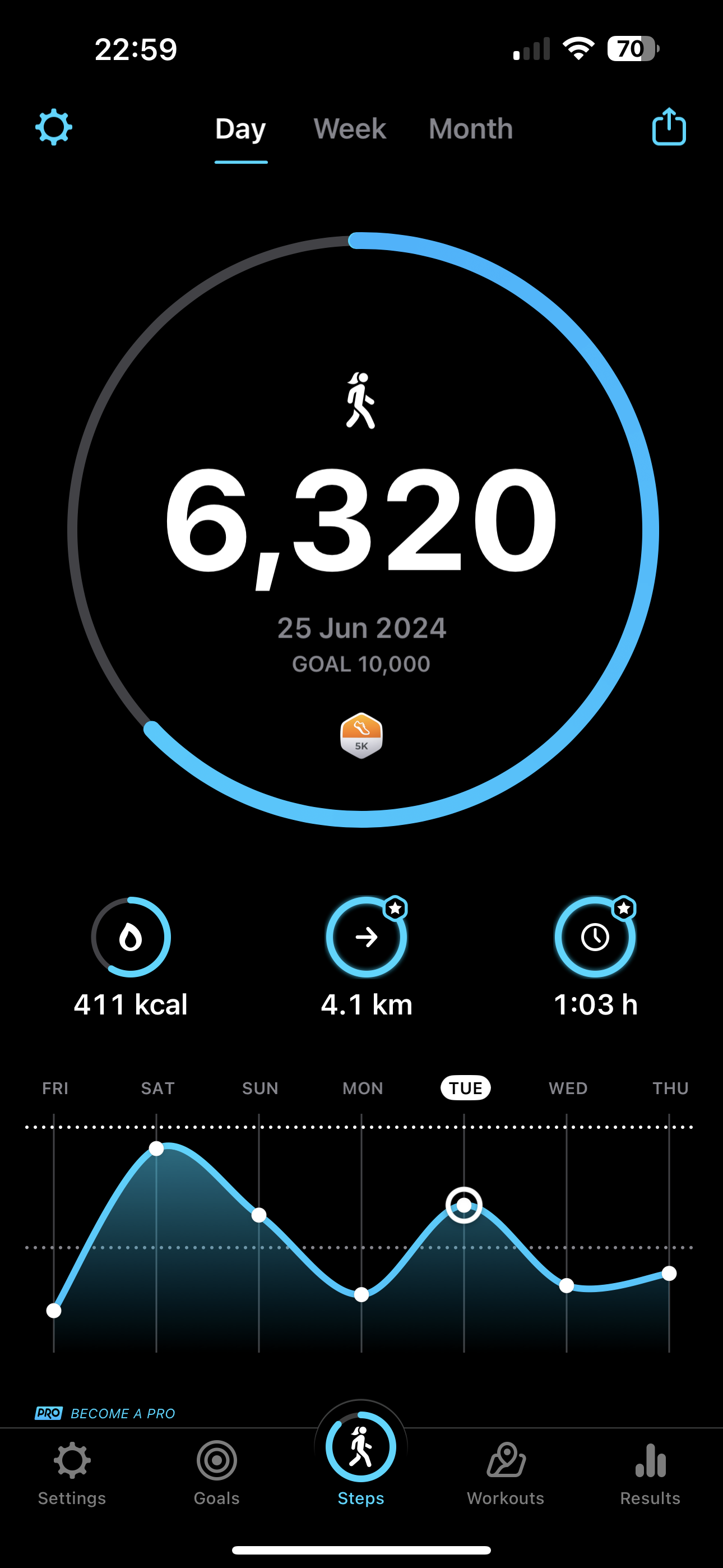The image size is (723, 1568).
Task: Select the Day view tab
Action: 241,129
